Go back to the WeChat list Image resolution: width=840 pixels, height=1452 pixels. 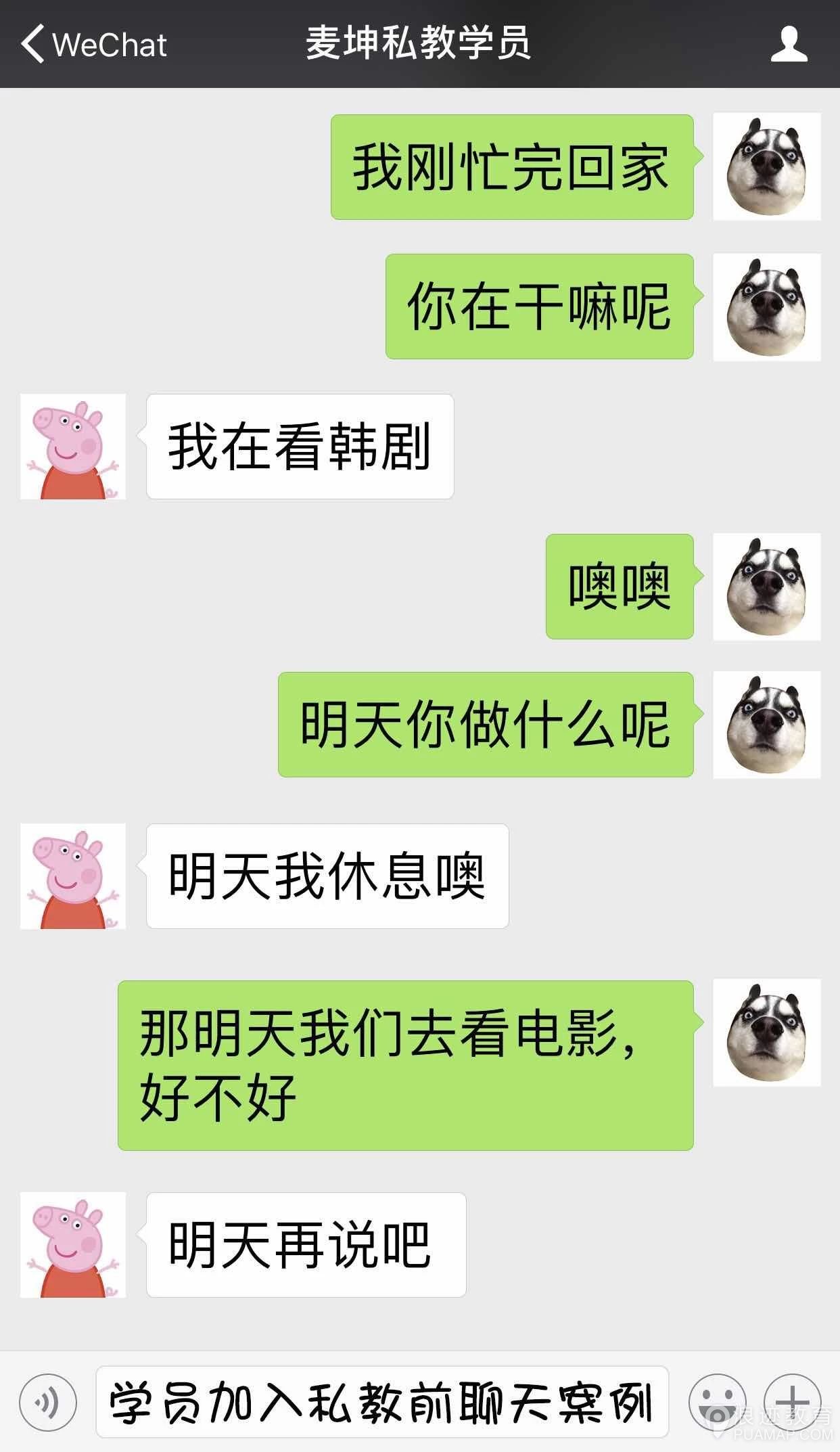tap(93, 45)
